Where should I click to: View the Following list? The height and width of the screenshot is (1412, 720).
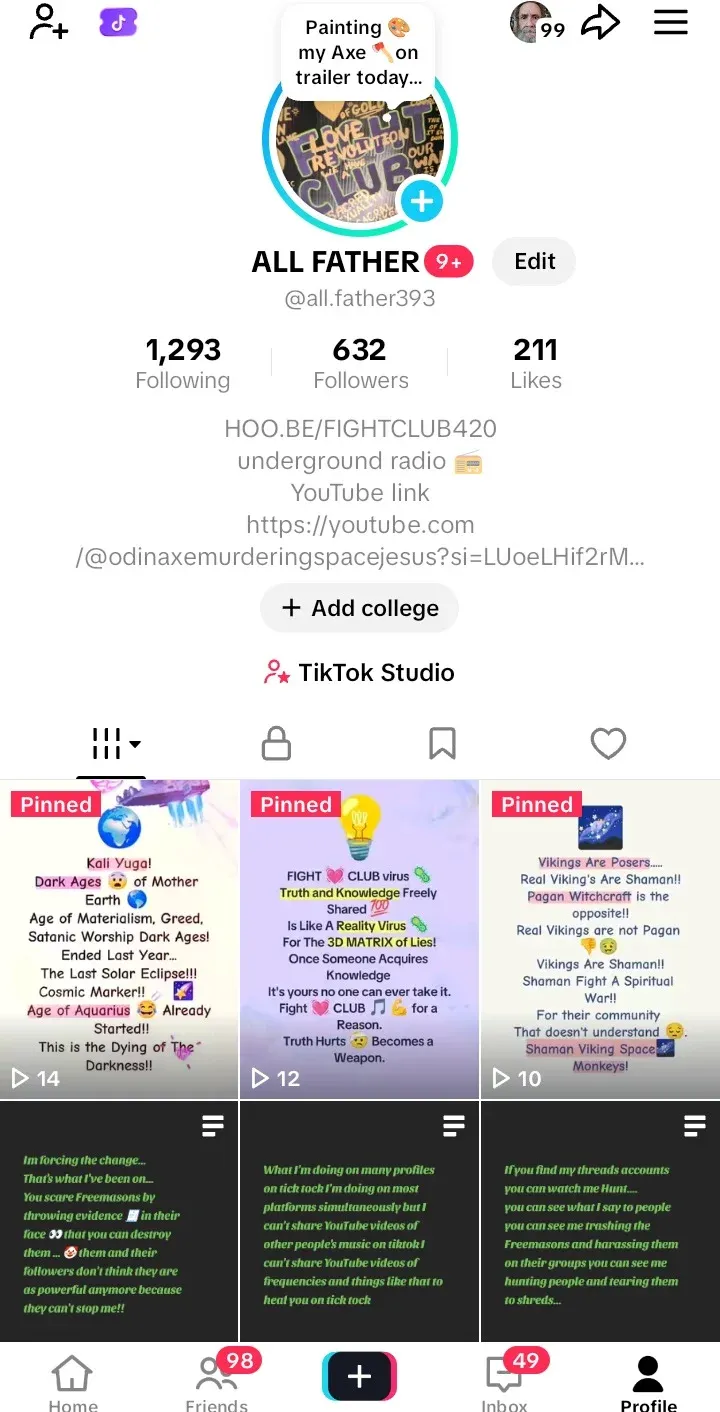[183, 363]
